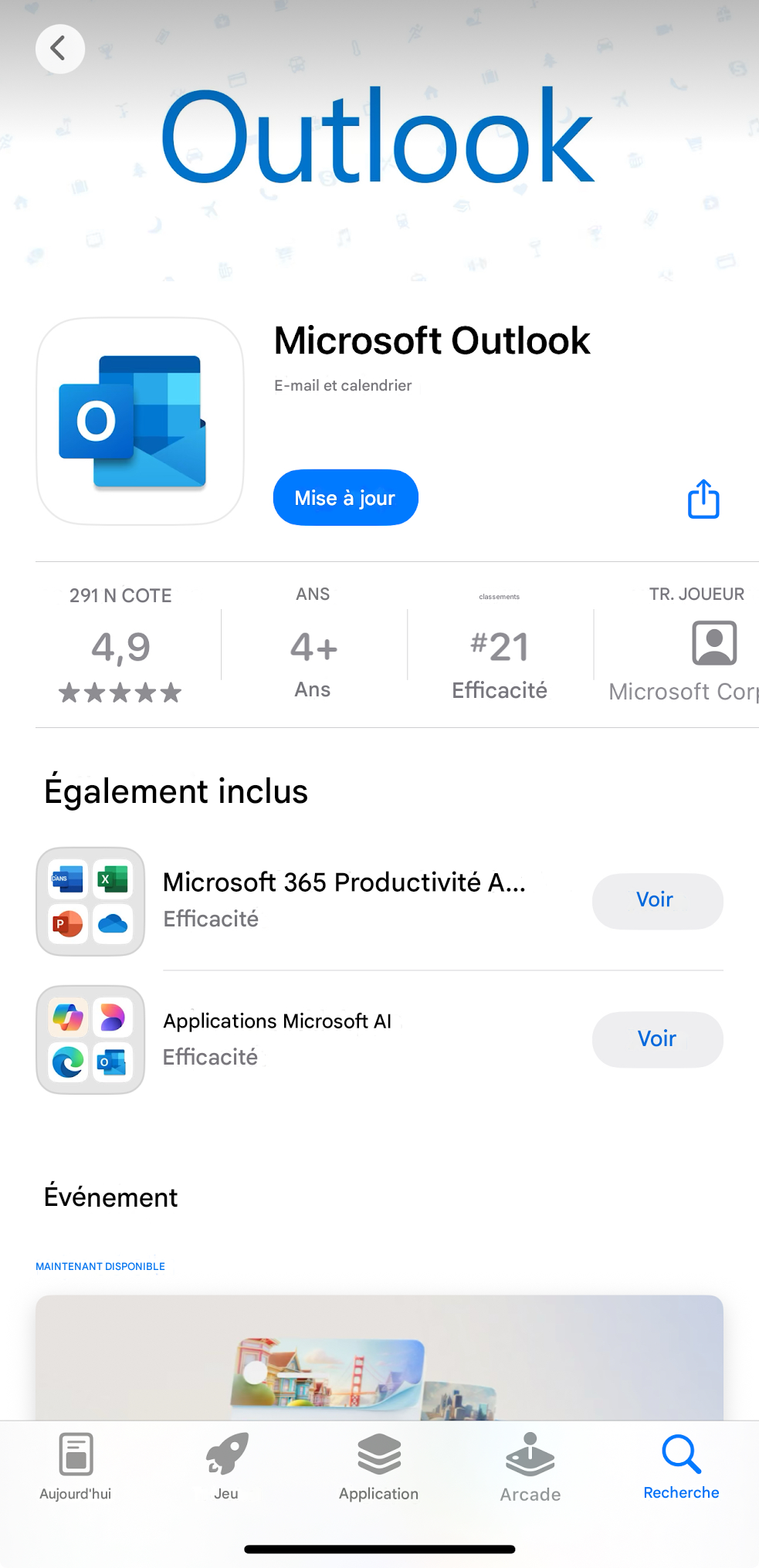This screenshot has width=759, height=1568.
Task: Open the share sheet icon
Action: click(x=702, y=499)
